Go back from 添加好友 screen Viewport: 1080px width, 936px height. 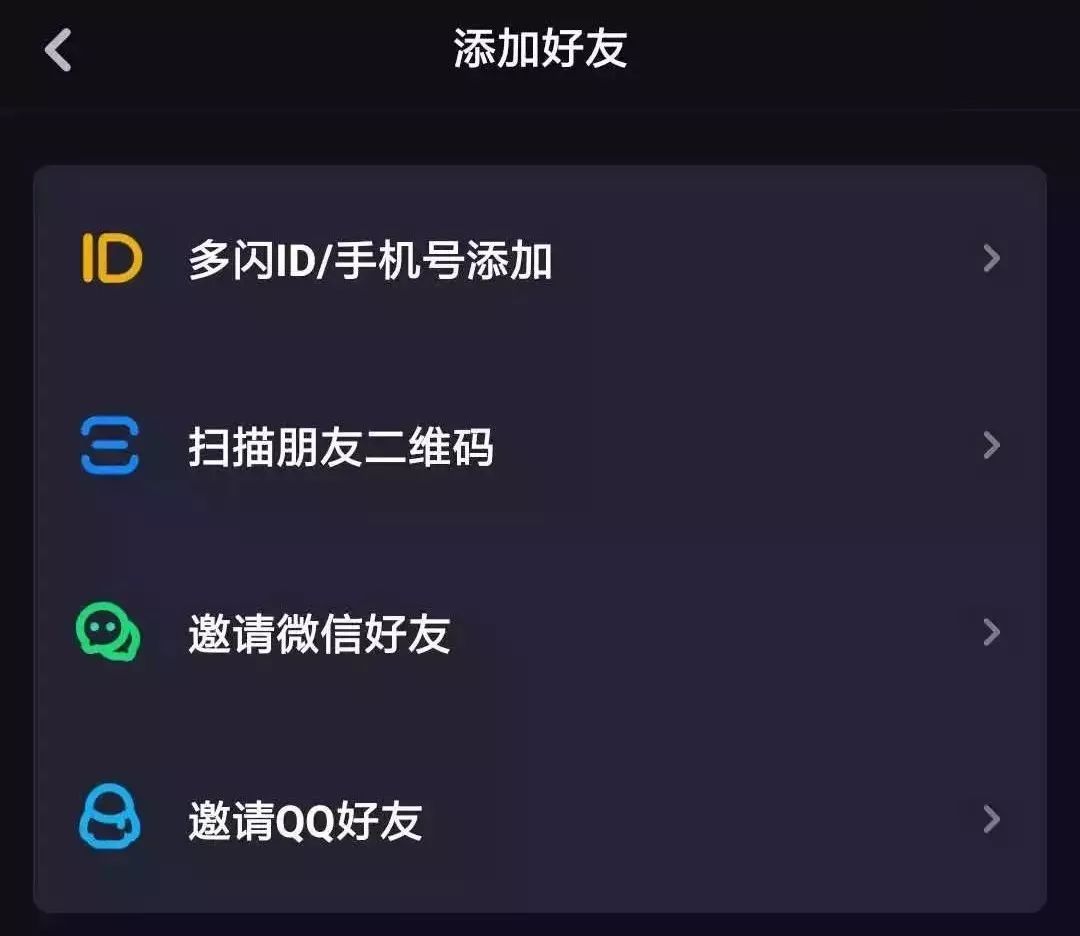[x=59, y=50]
